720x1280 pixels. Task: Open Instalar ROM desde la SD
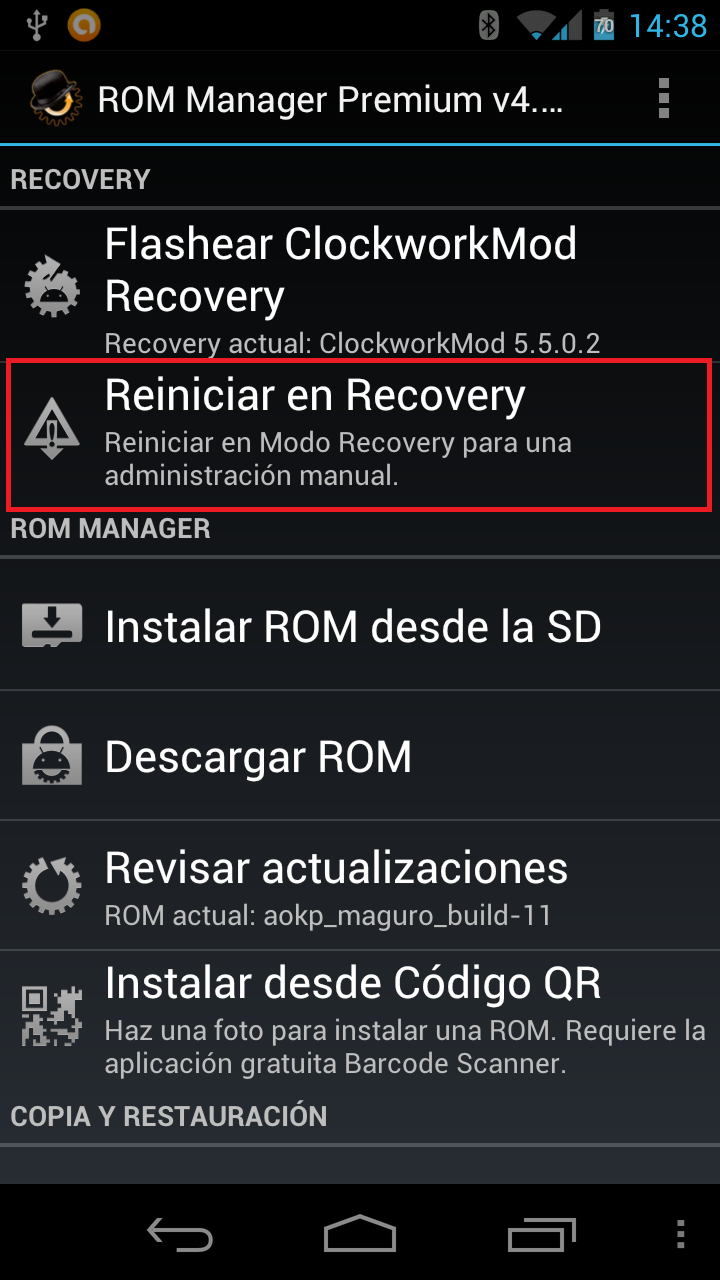coord(360,625)
